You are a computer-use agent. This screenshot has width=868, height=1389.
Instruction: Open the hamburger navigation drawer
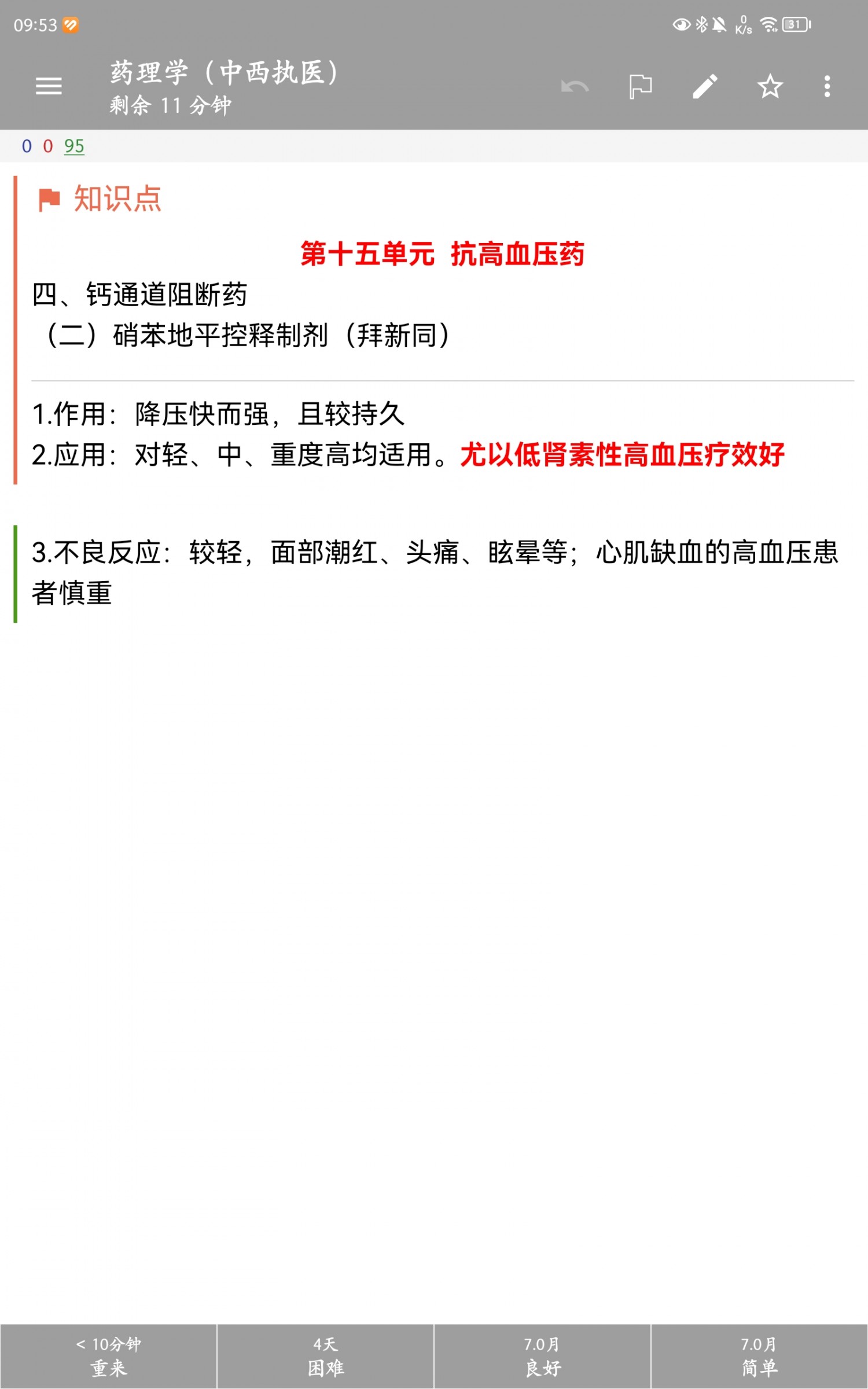click(49, 86)
